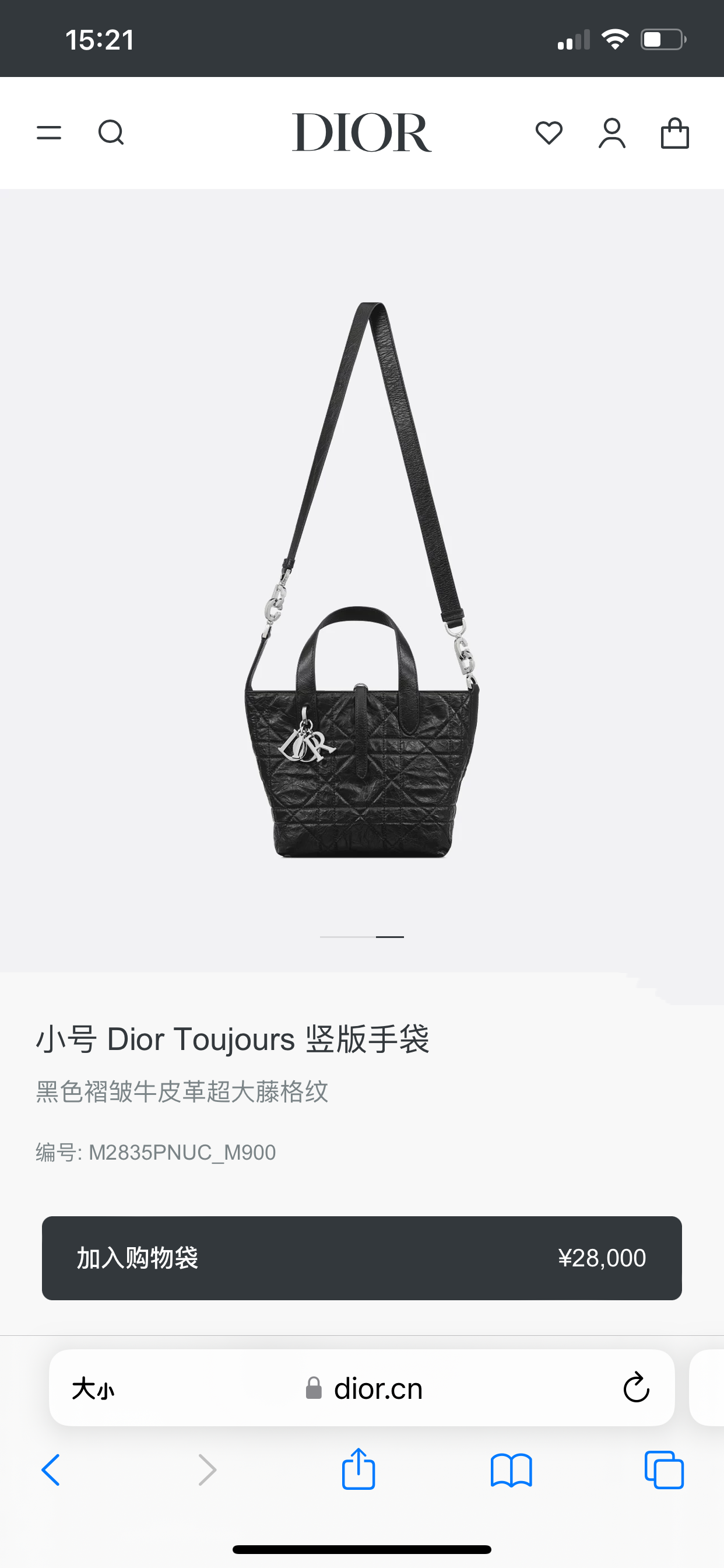Go back to the previous page

[51, 1470]
